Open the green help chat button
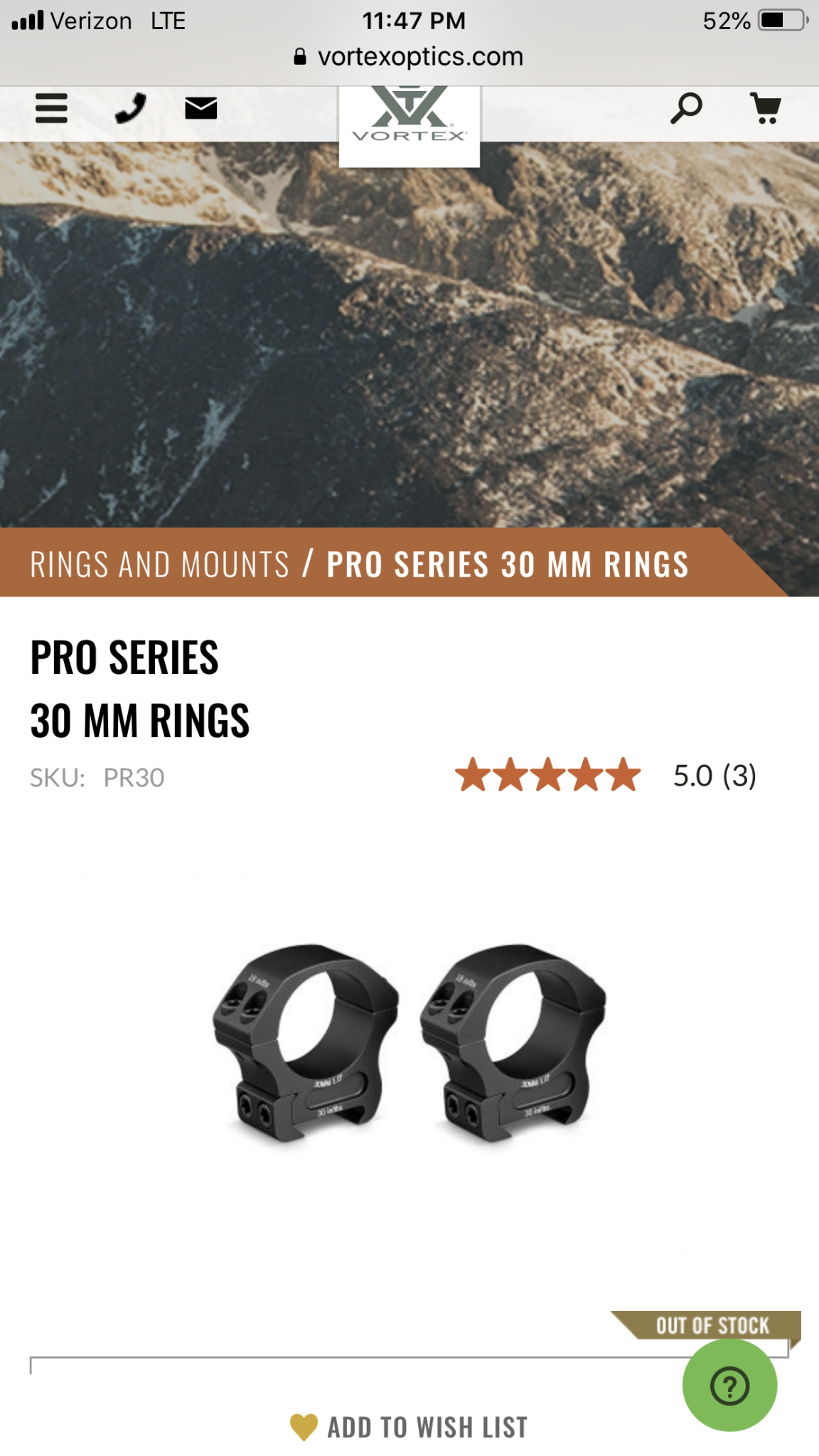This screenshot has width=819, height=1456. click(x=729, y=1386)
